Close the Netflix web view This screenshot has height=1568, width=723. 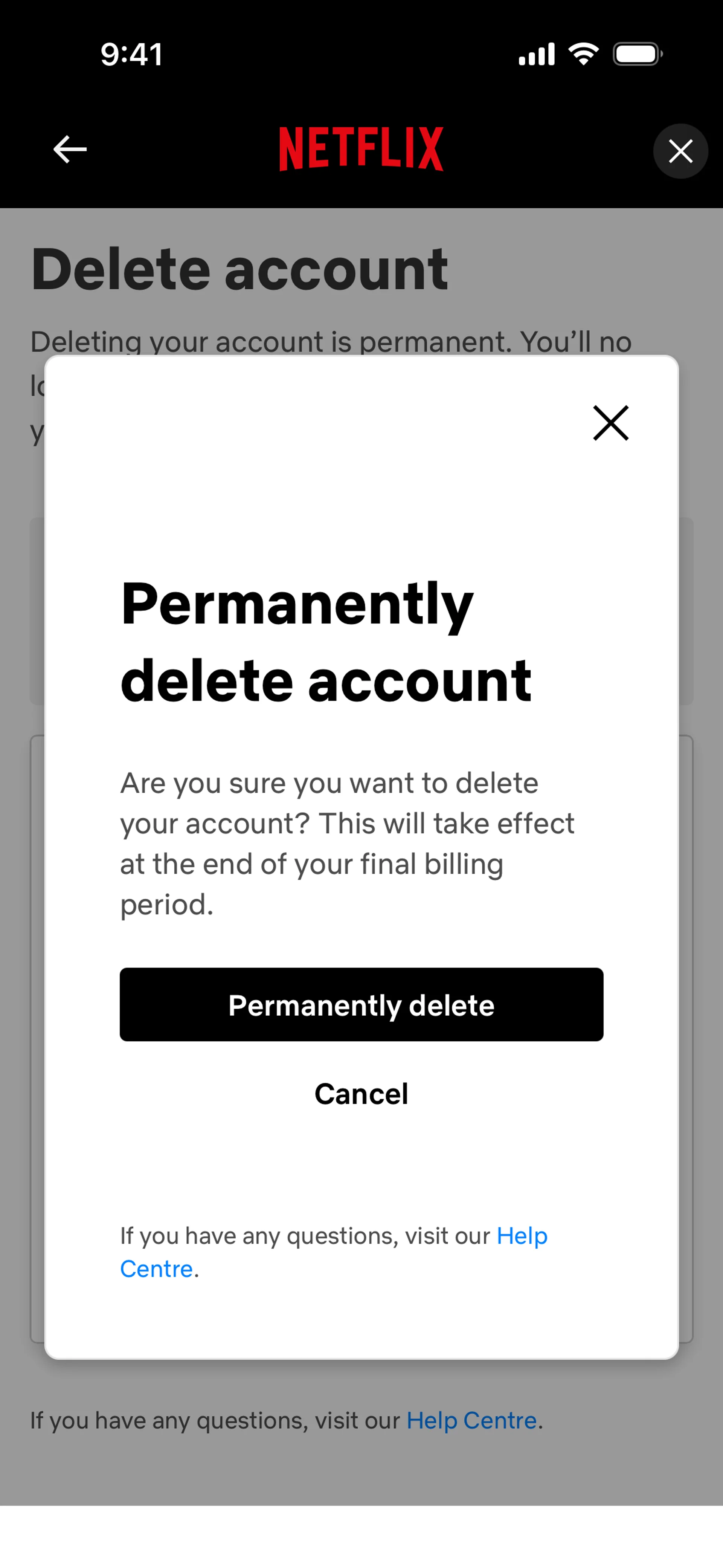[680, 151]
